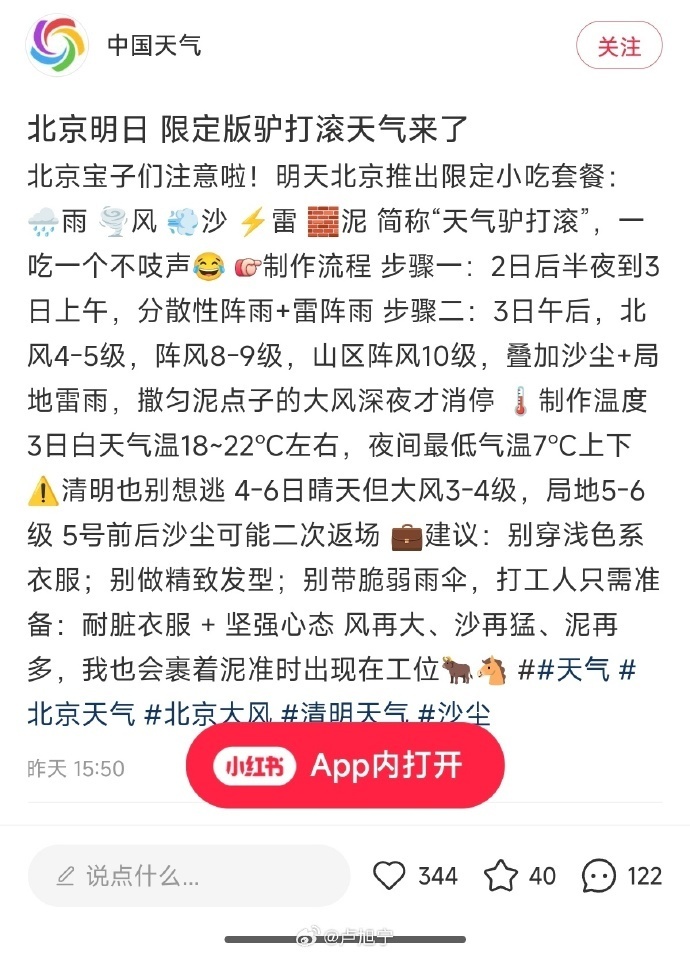690x953 pixels.
Task: Open the 中国天气 profile avatar
Action: (58, 46)
